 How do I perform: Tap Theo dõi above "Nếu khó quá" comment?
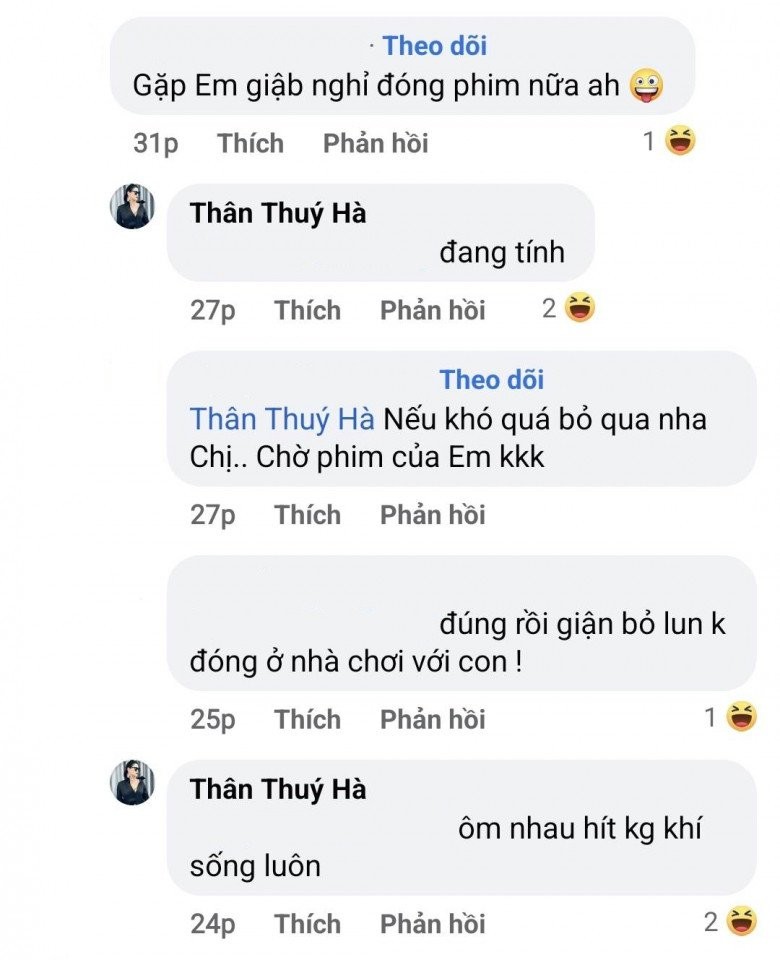[x=492, y=379]
